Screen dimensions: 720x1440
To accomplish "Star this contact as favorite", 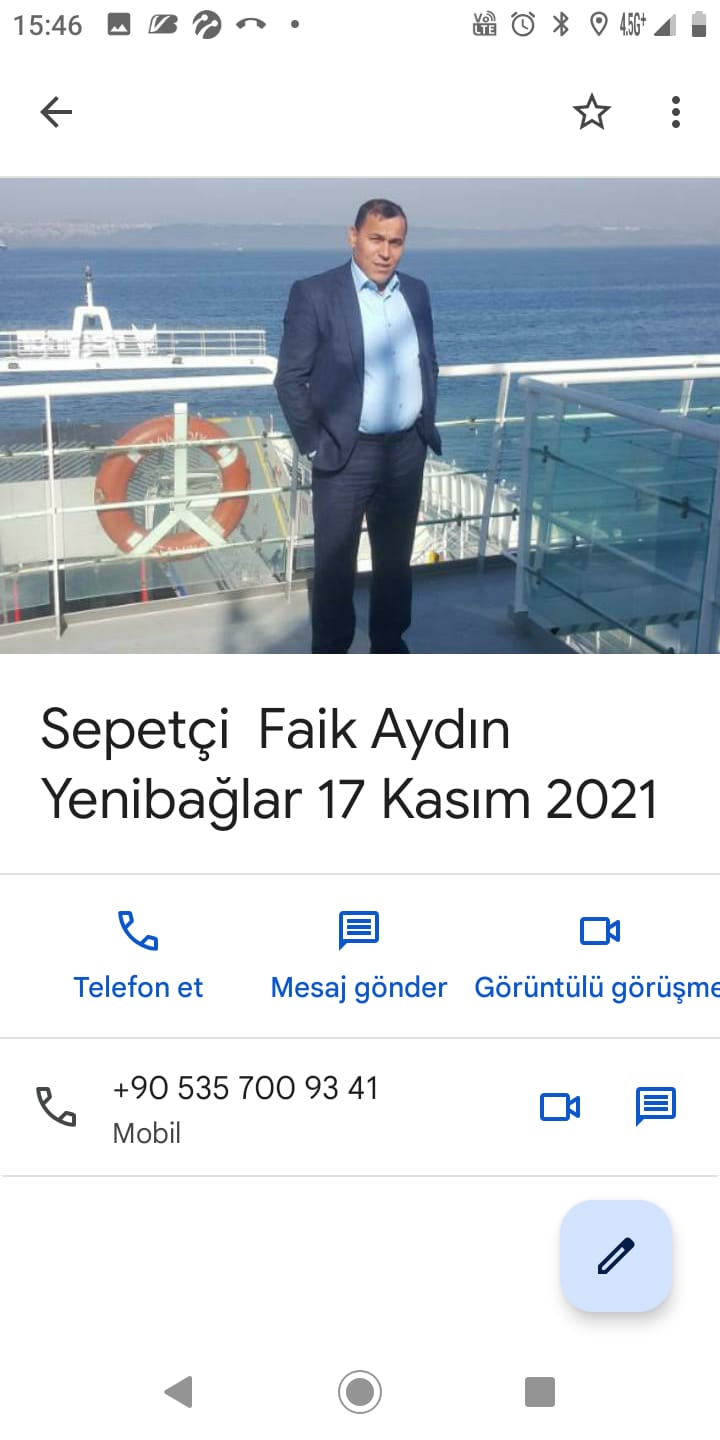I will pos(591,112).
